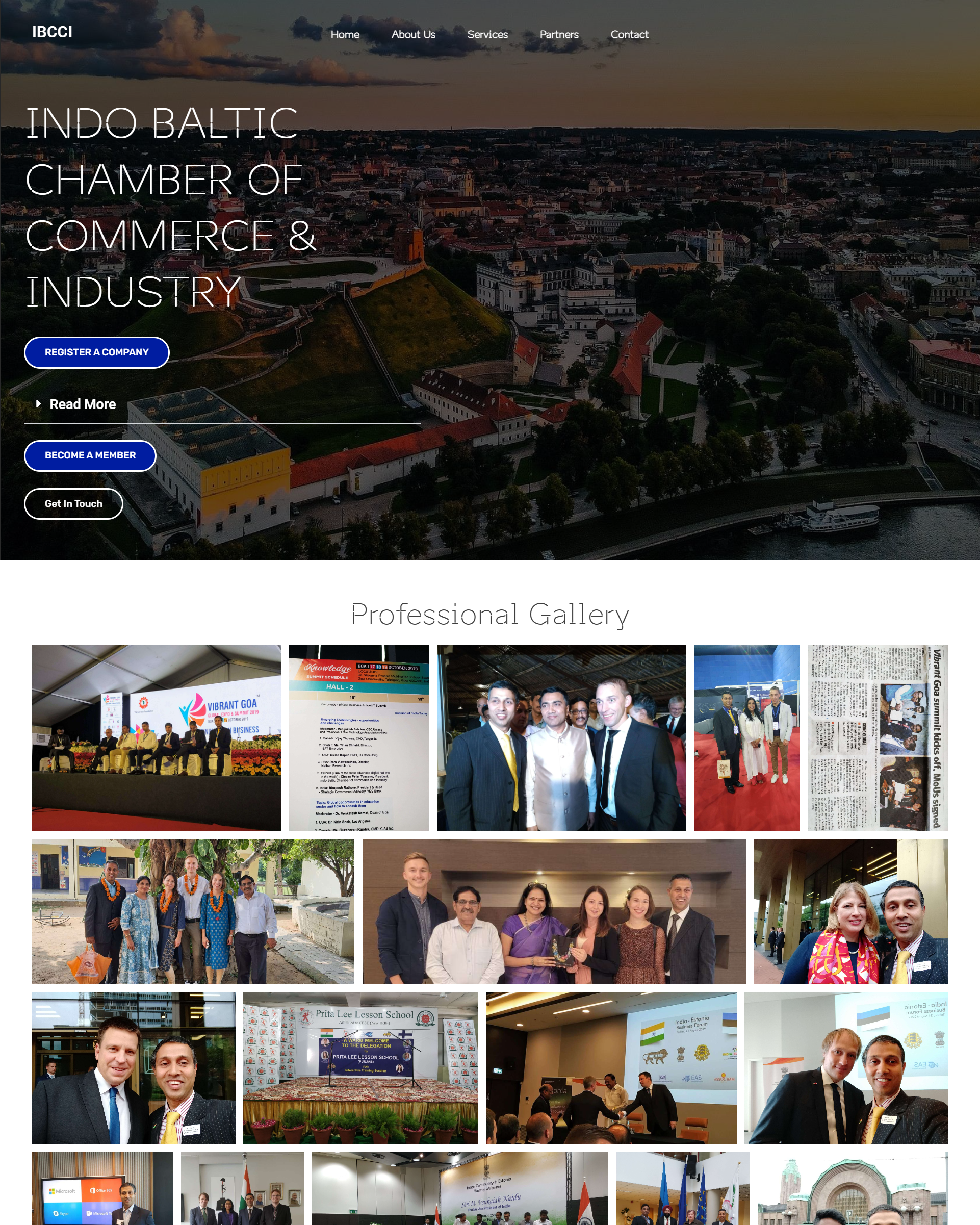Navigate to the Partners page
Image resolution: width=980 pixels, height=1225 pixels.
click(x=558, y=35)
